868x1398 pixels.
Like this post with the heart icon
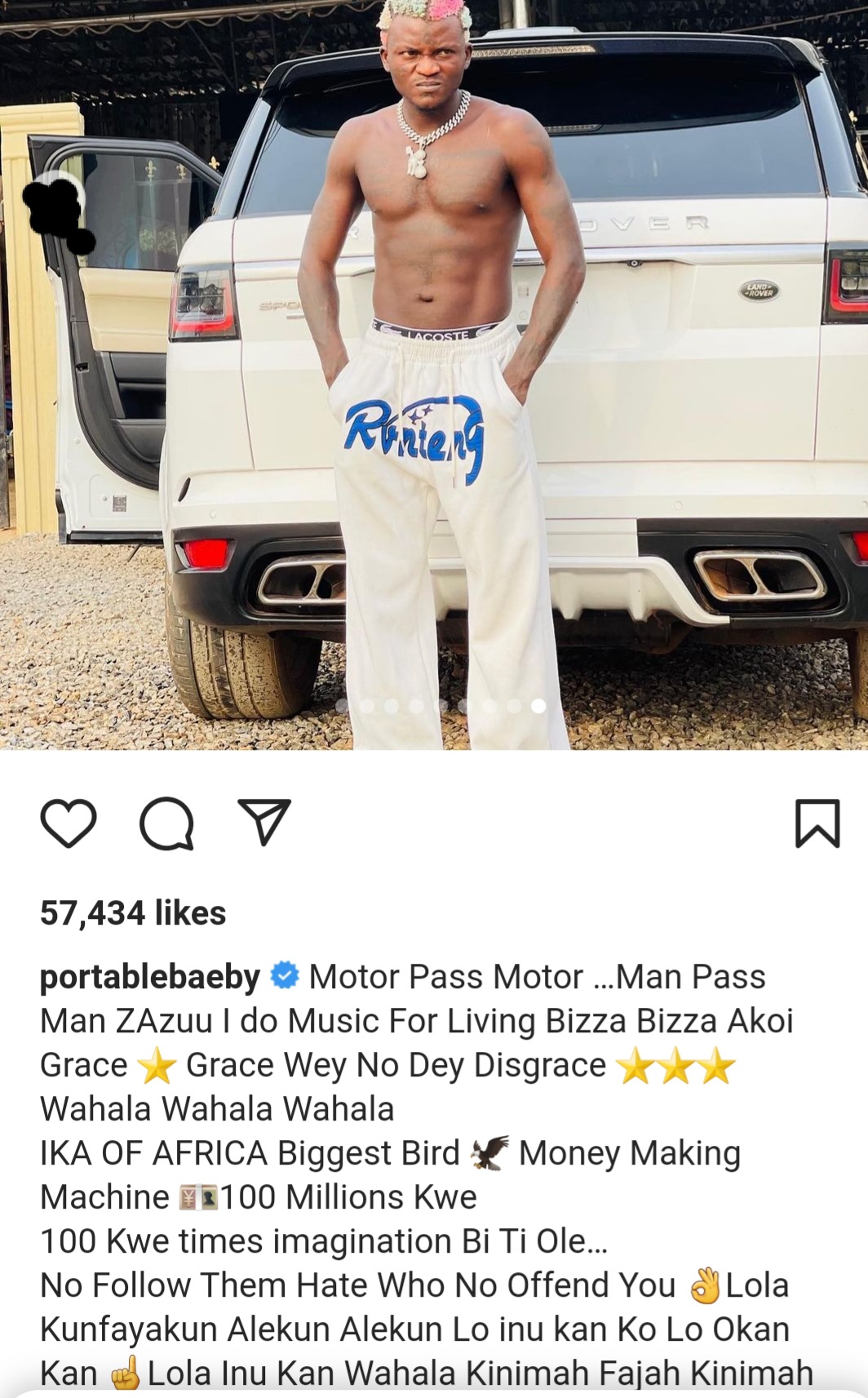tap(69, 823)
